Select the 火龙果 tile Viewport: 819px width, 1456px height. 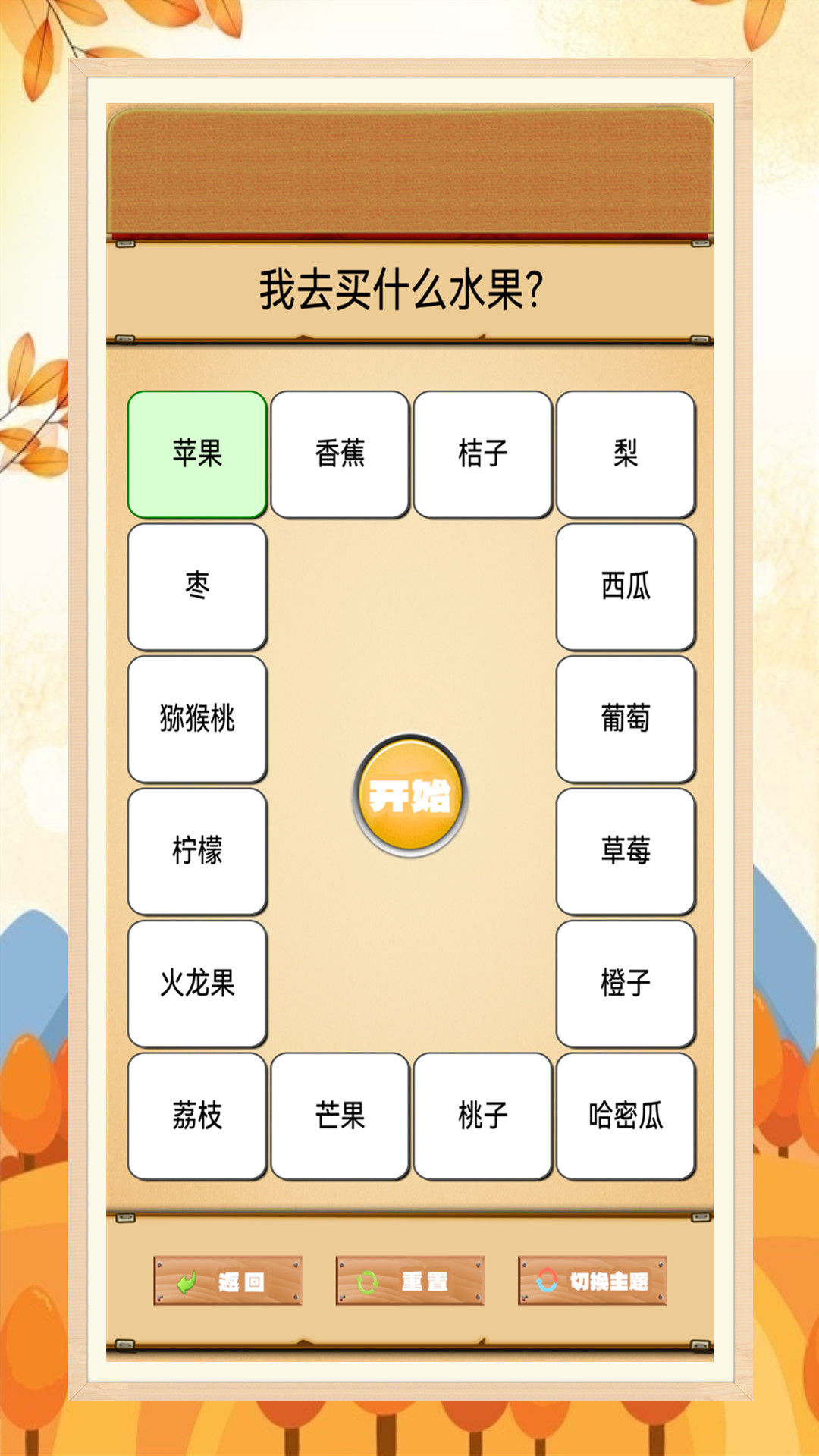coord(197,984)
